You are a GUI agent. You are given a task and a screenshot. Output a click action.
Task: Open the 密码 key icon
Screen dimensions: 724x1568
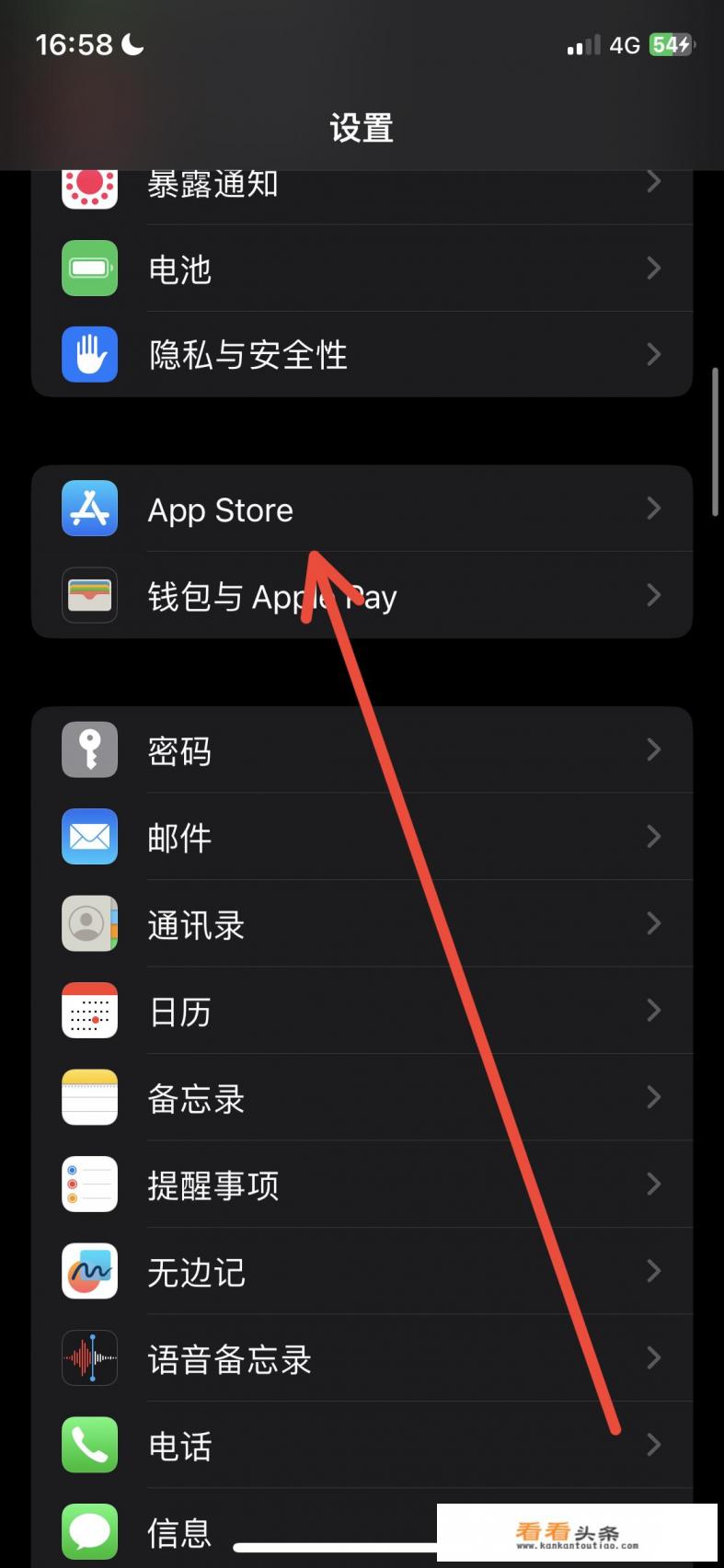(x=88, y=750)
